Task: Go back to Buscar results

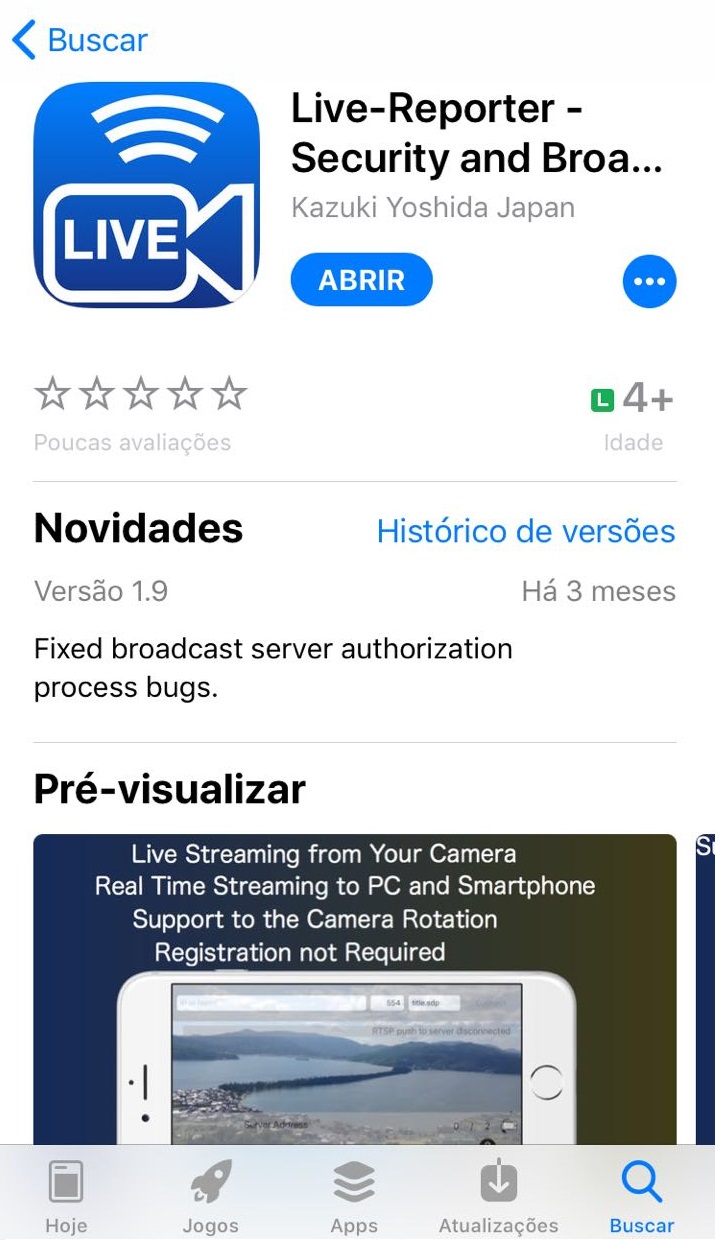Action: [80, 40]
